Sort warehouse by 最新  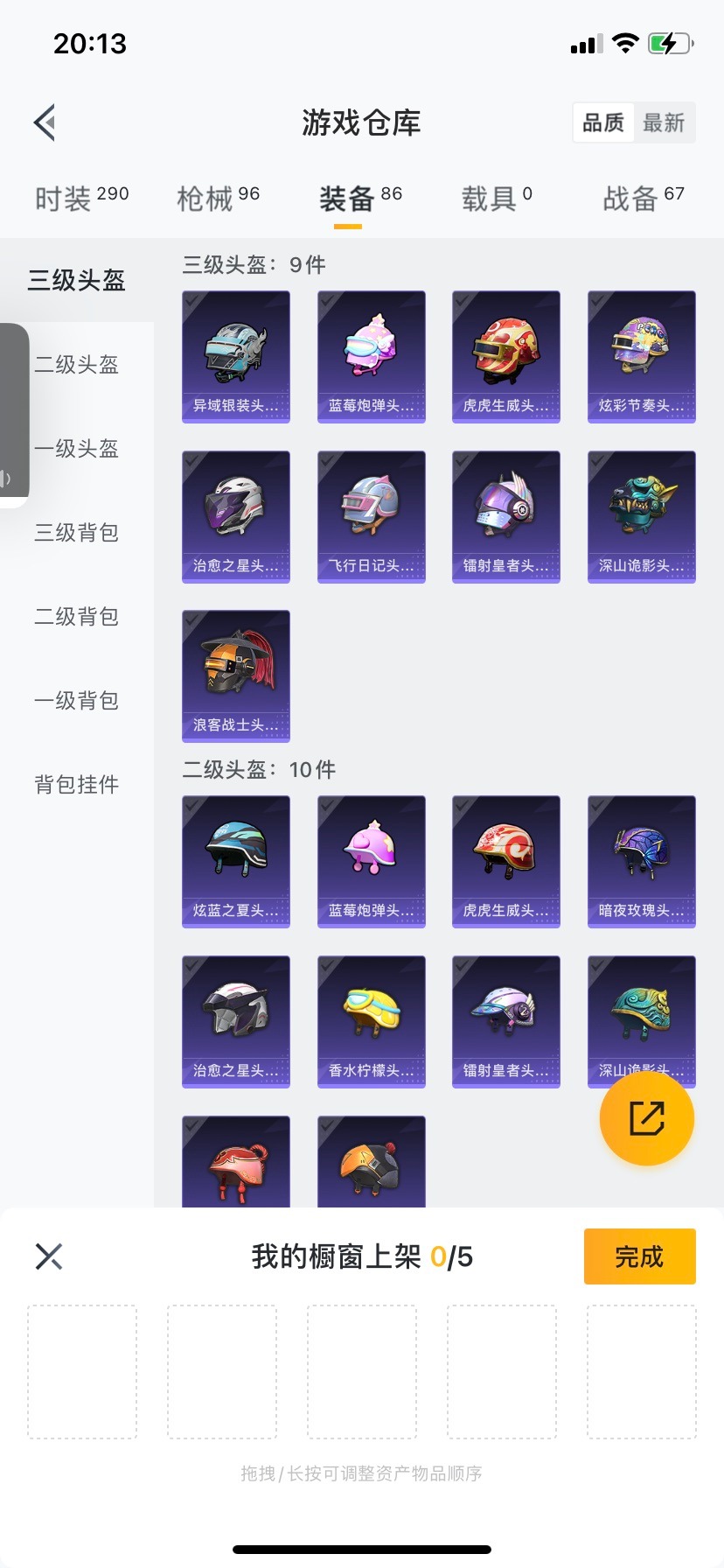click(x=664, y=122)
